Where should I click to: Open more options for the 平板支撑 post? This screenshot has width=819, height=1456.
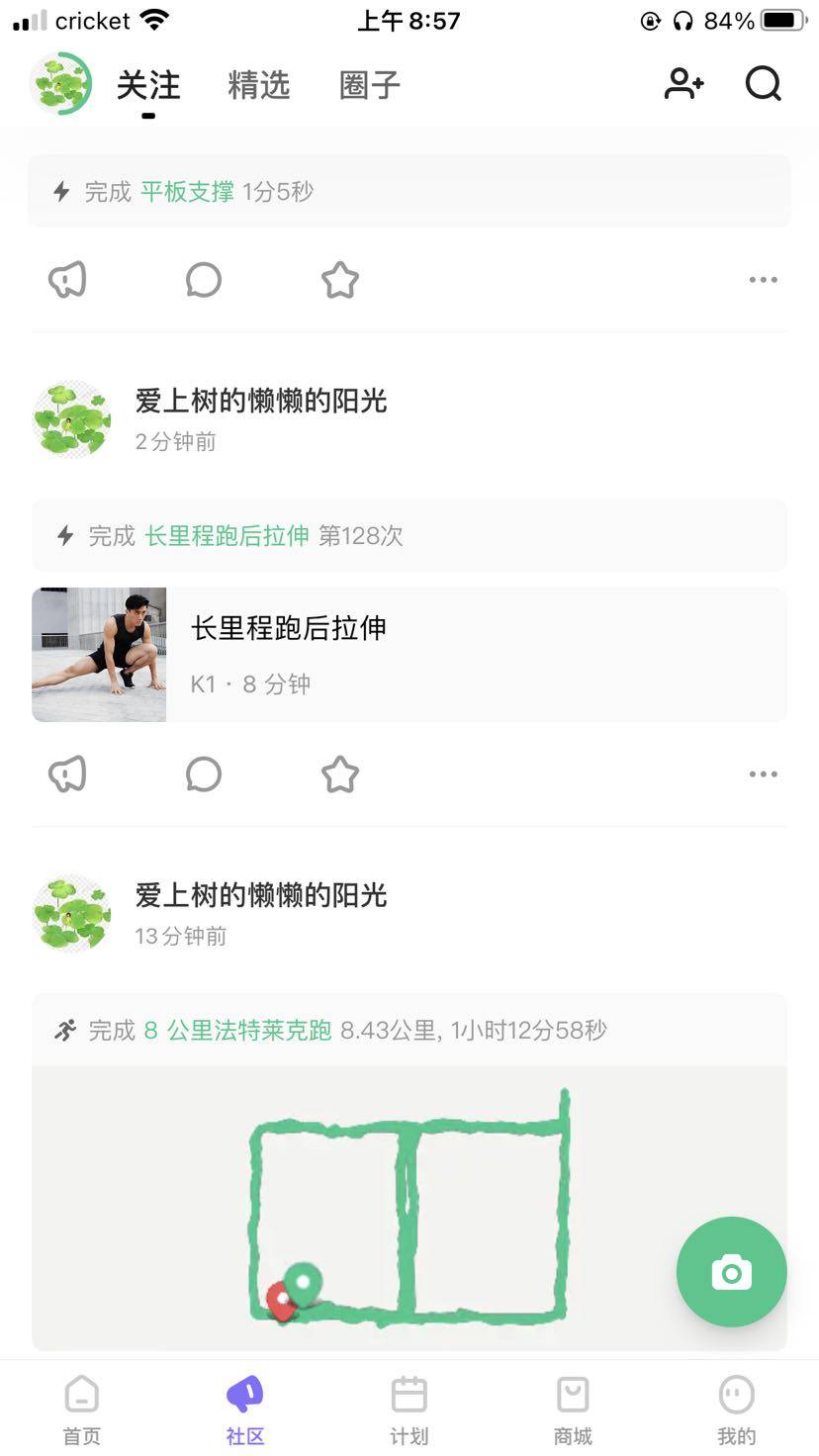pyautogui.click(x=763, y=280)
